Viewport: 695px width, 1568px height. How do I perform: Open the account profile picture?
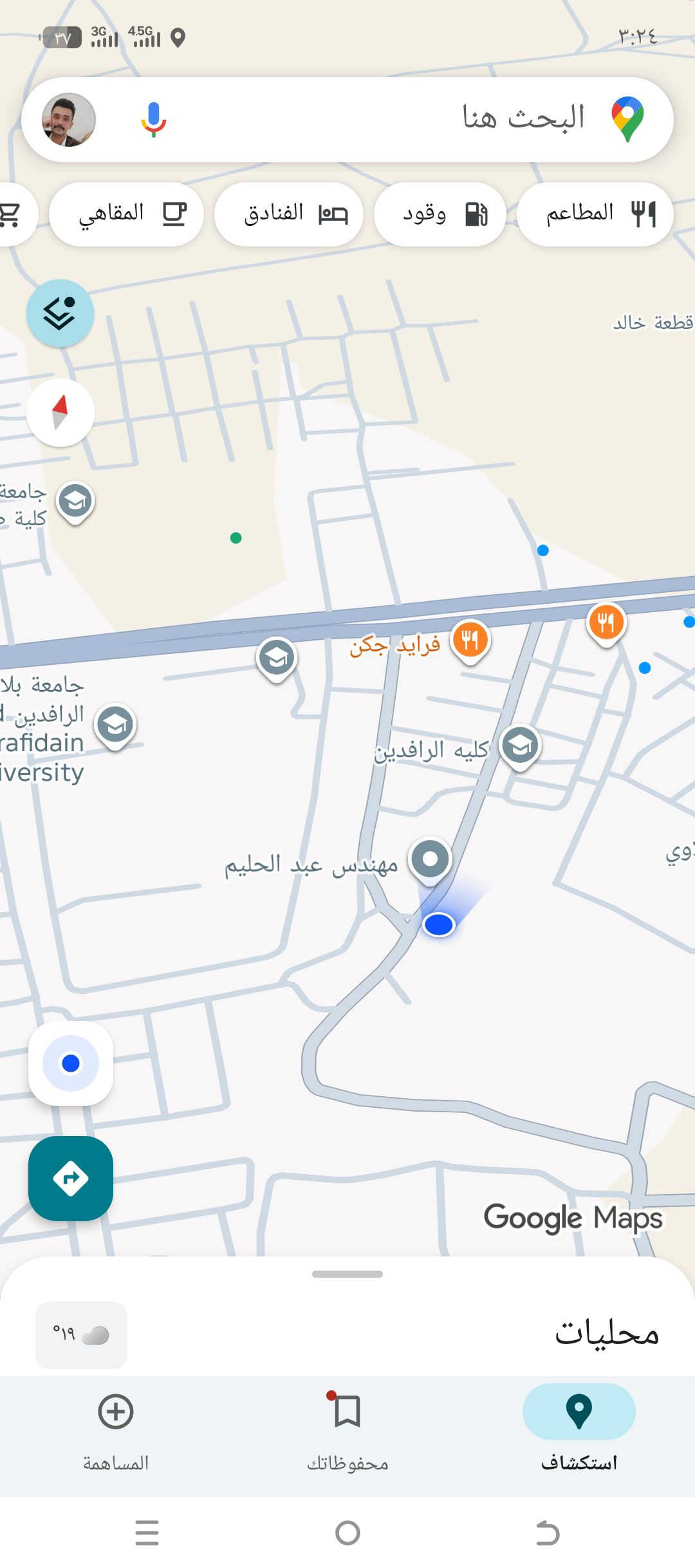coord(69,120)
